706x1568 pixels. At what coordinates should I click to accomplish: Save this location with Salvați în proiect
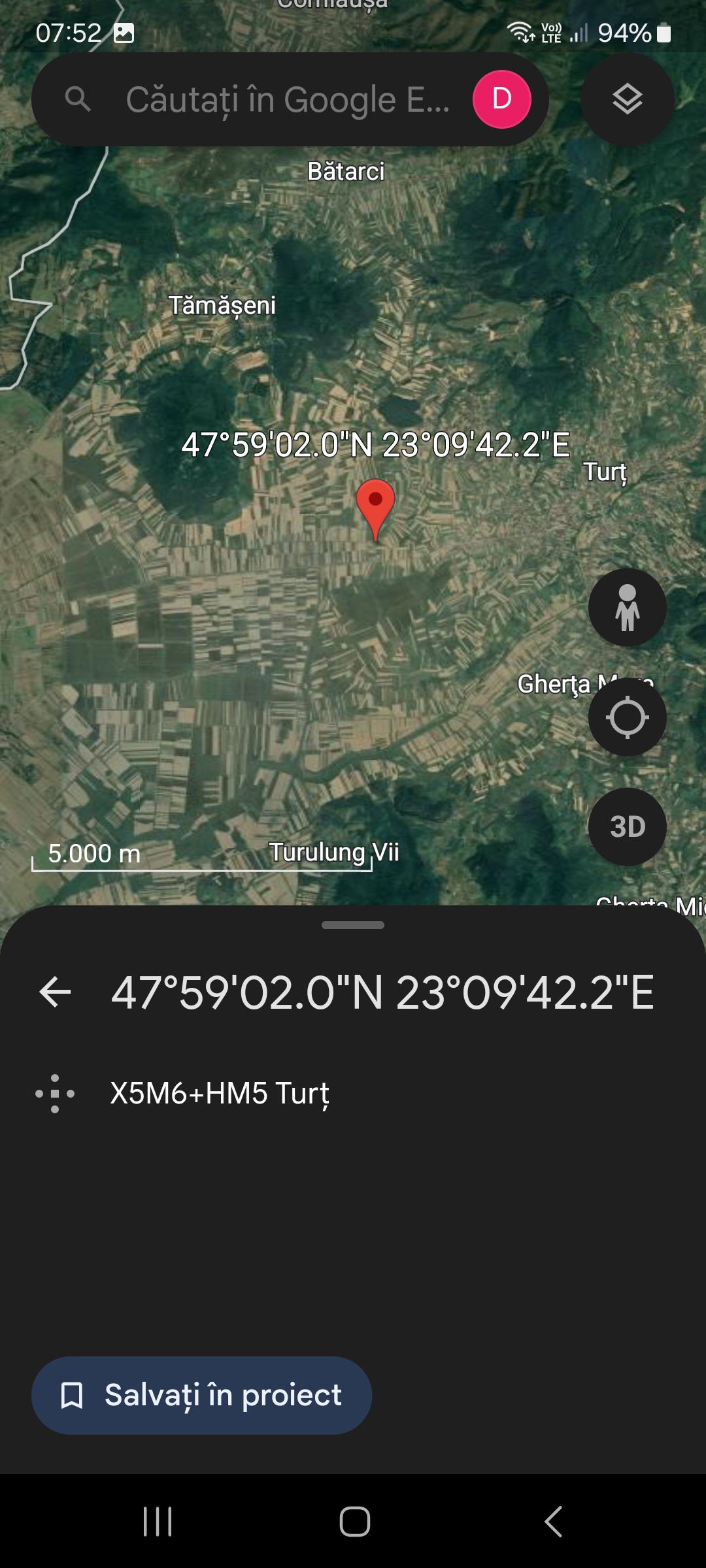[x=201, y=1395]
